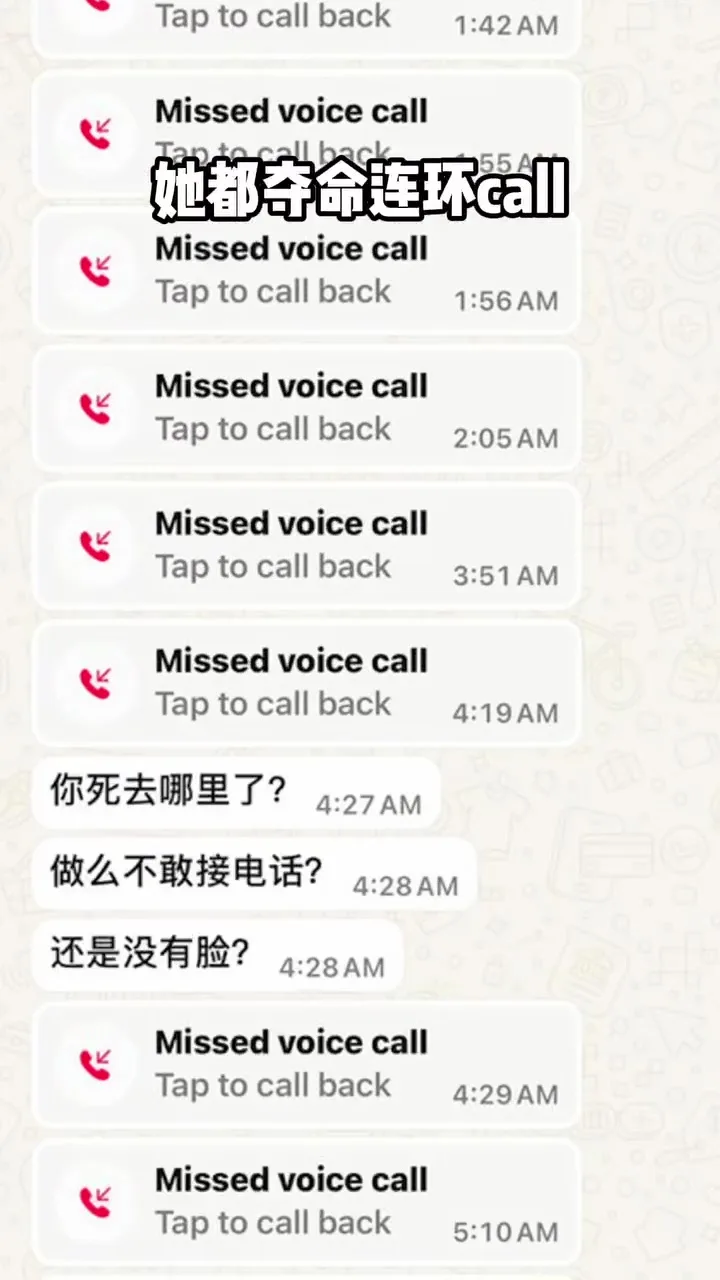Open the 你死去哪里了? message bubble
This screenshot has height=1280, width=720.
tap(170, 789)
